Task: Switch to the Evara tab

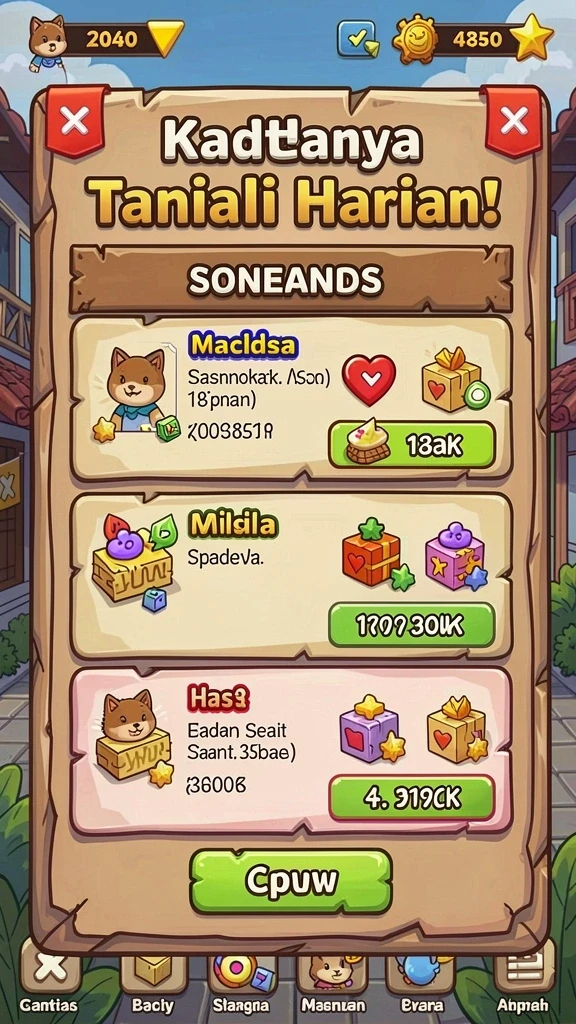Action: tap(421, 980)
